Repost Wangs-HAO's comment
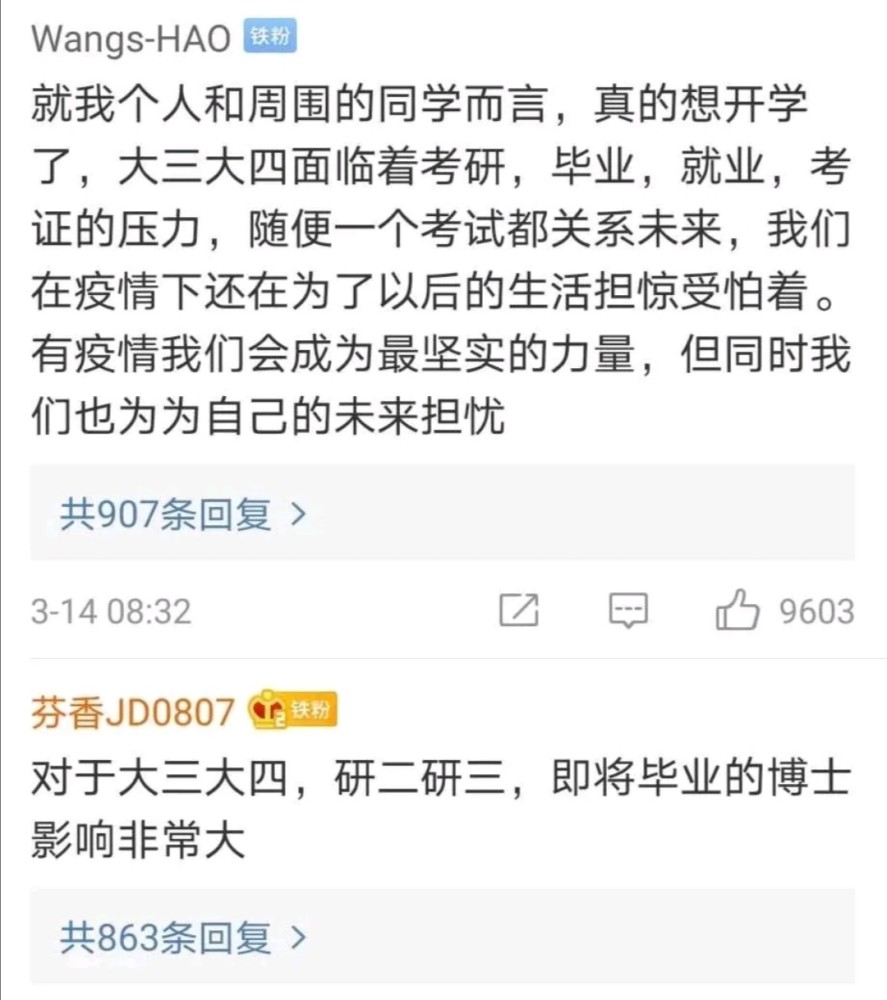Image resolution: width=887 pixels, height=1000 pixels. (518, 611)
